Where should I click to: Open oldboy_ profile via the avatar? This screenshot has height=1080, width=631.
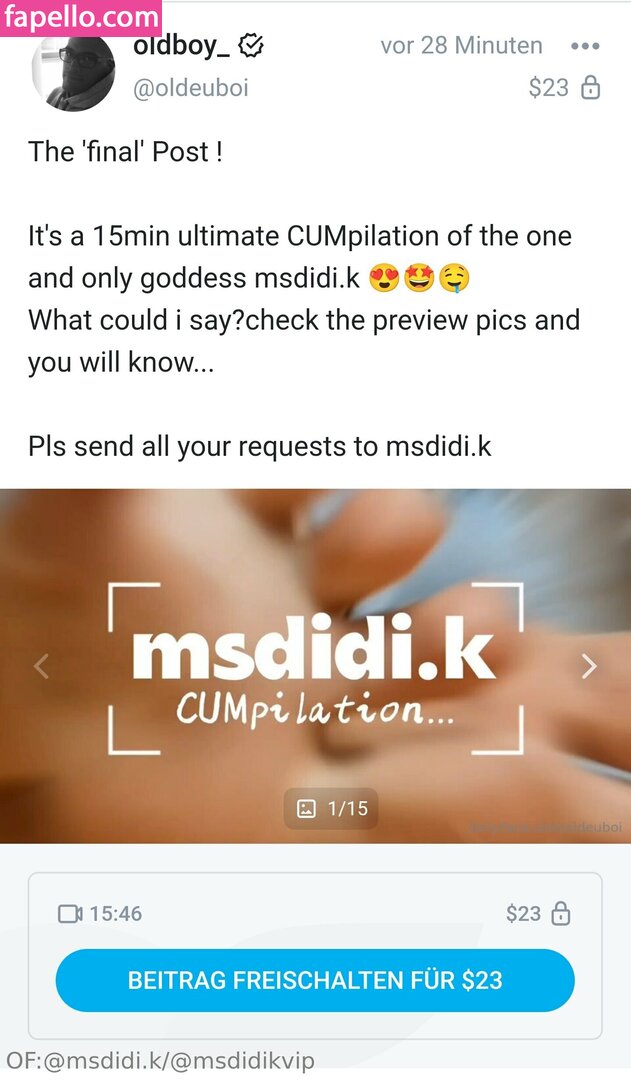[73, 72]
